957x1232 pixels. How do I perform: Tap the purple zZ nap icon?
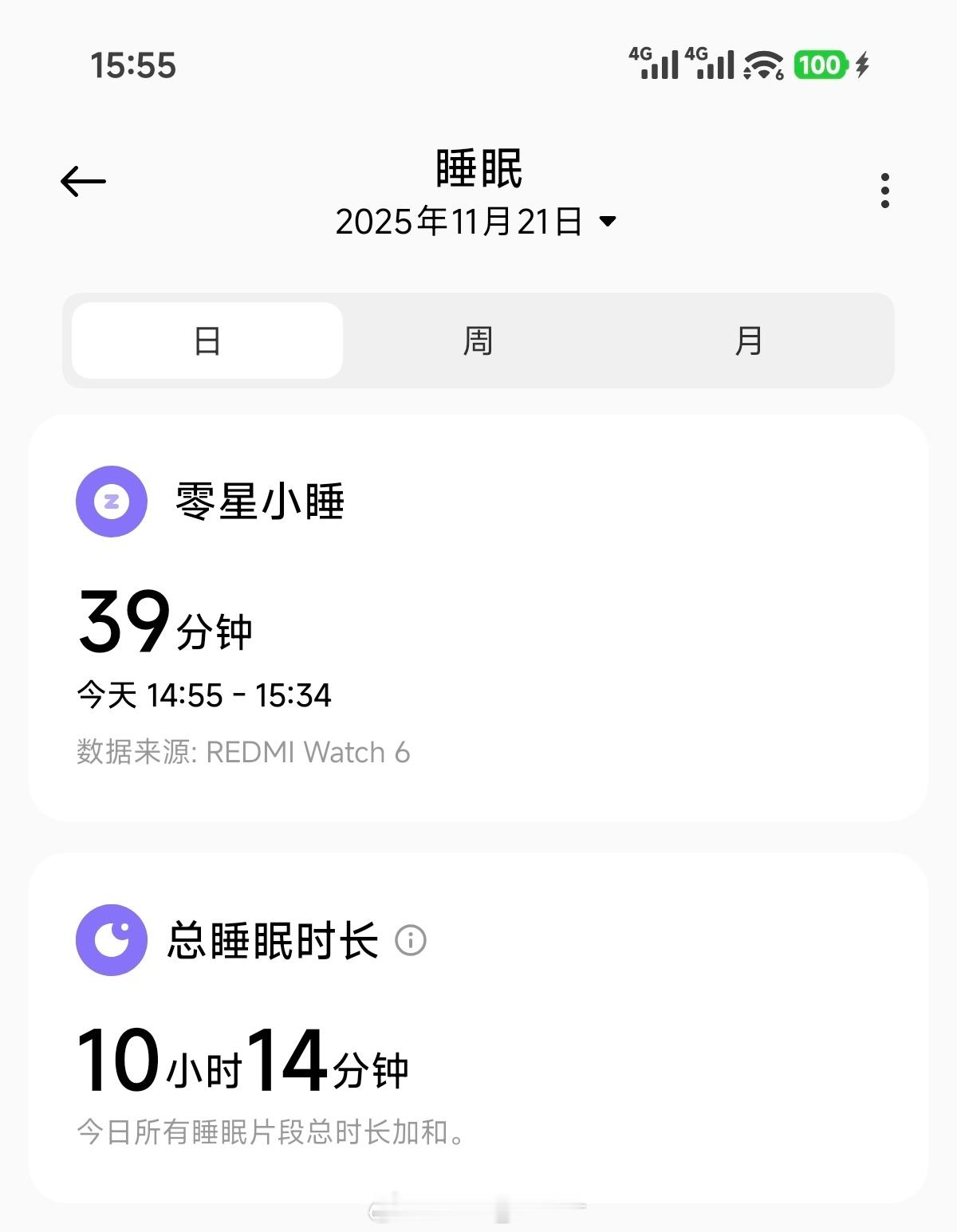pyautogui.click(x=112, y=502)
